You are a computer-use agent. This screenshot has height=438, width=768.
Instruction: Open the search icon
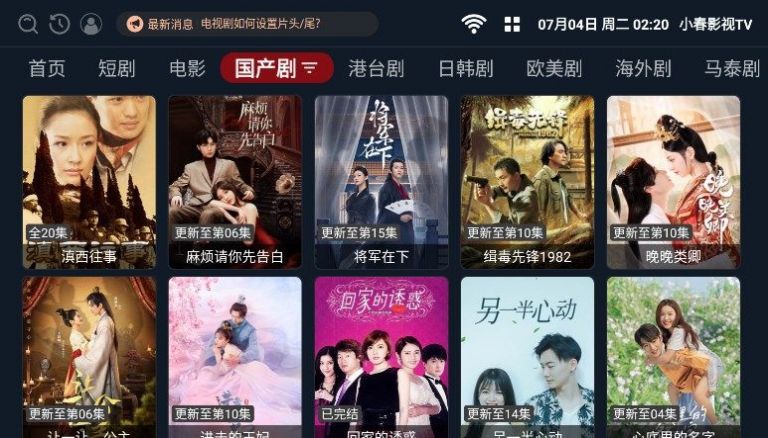(x=28, y=24)
